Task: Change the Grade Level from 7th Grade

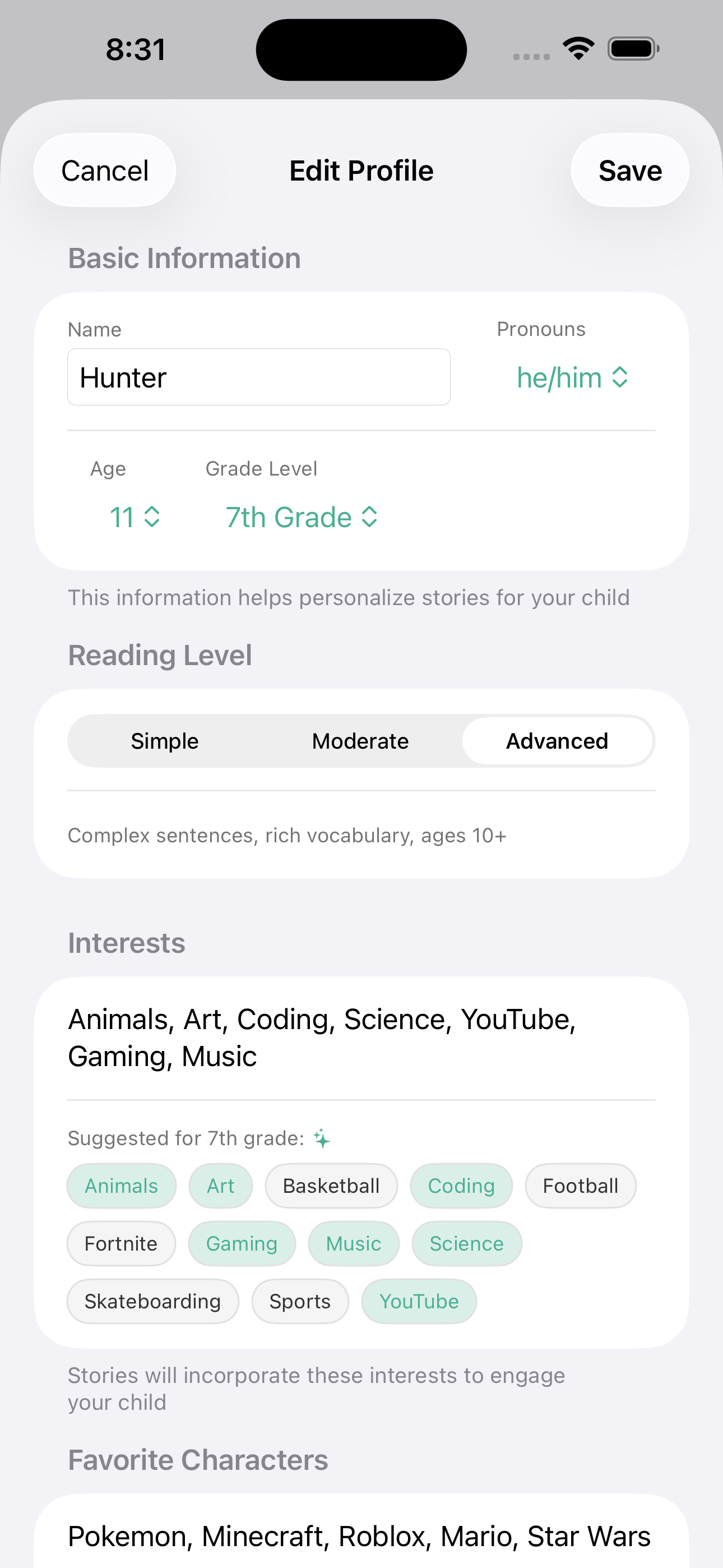Action: (300, 517)
